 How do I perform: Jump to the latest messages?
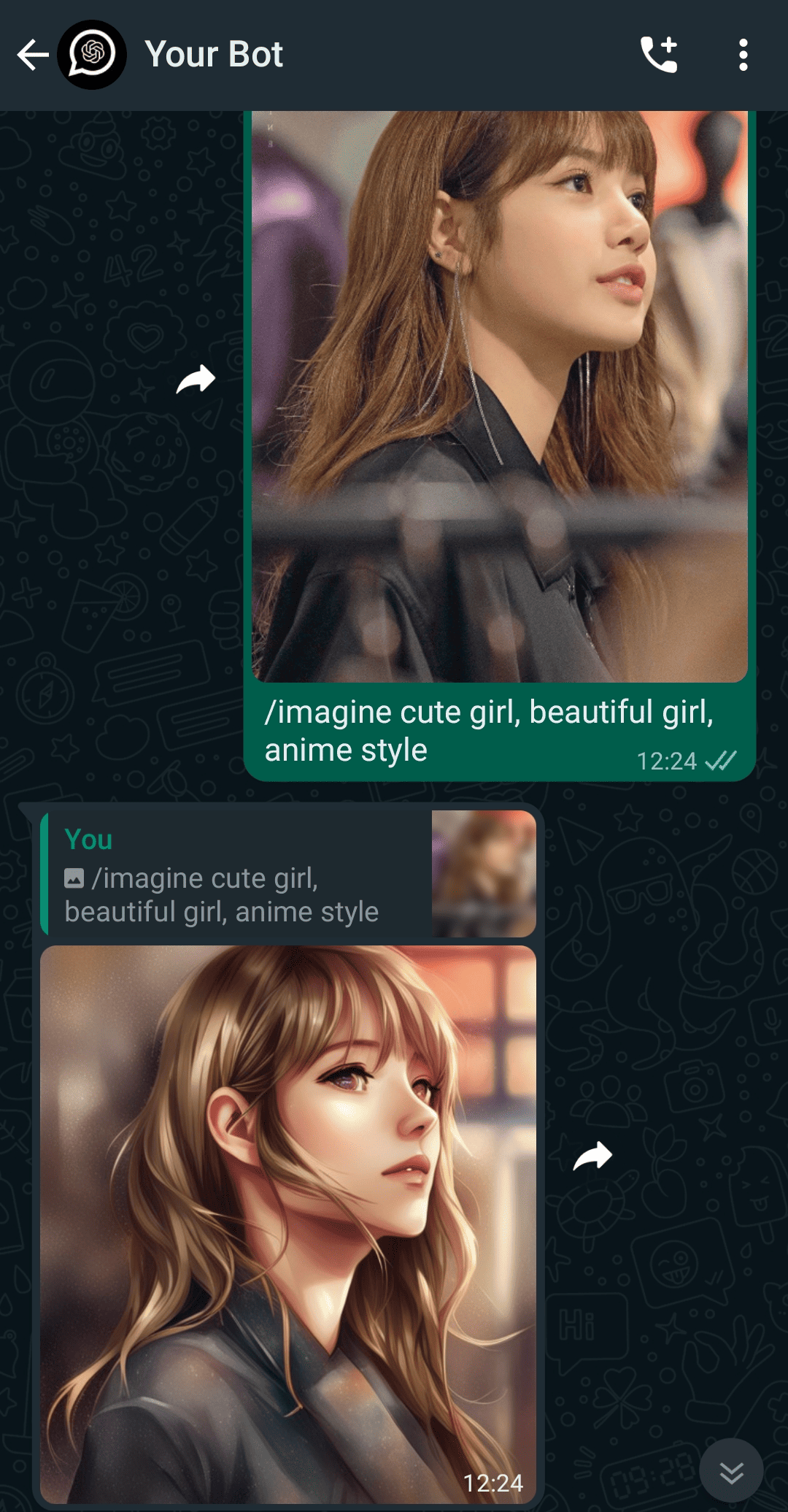click(x=731, y=1470)
